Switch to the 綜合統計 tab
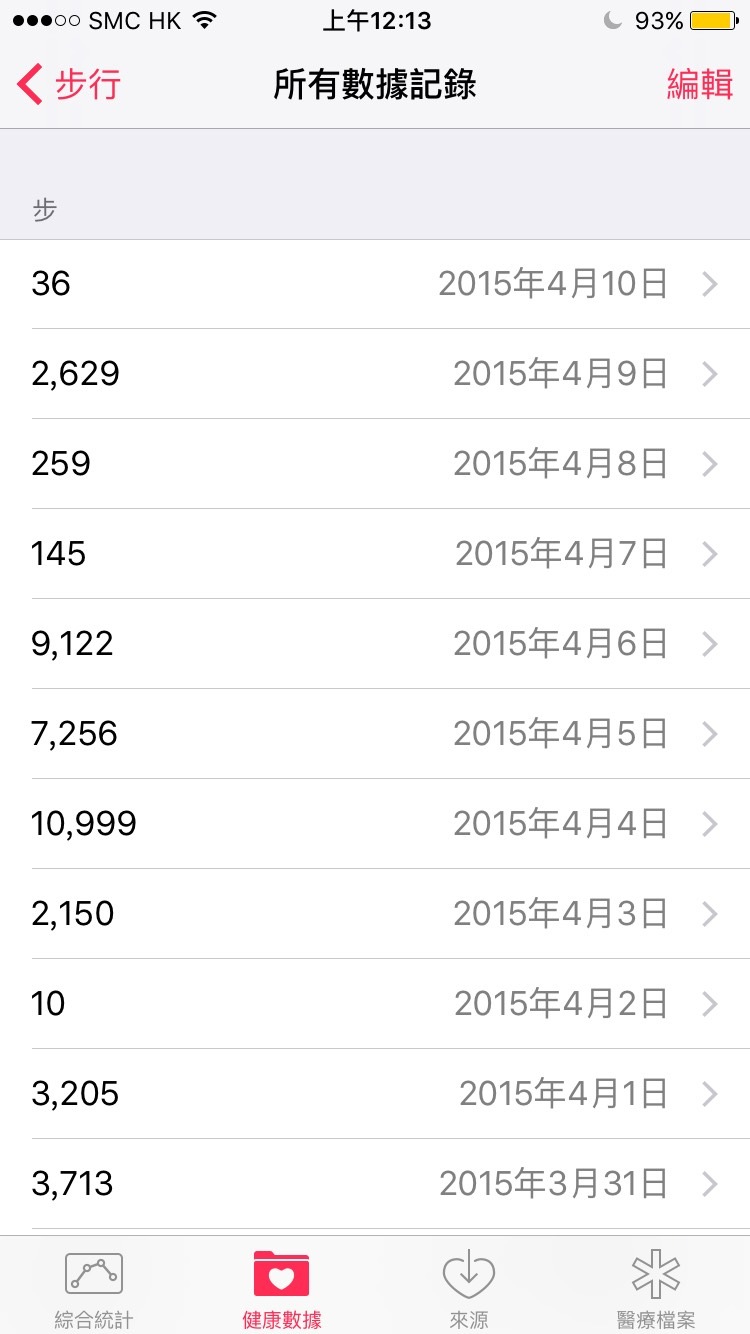Screen dimensions: 750x1334 [x=94, y=1287]
